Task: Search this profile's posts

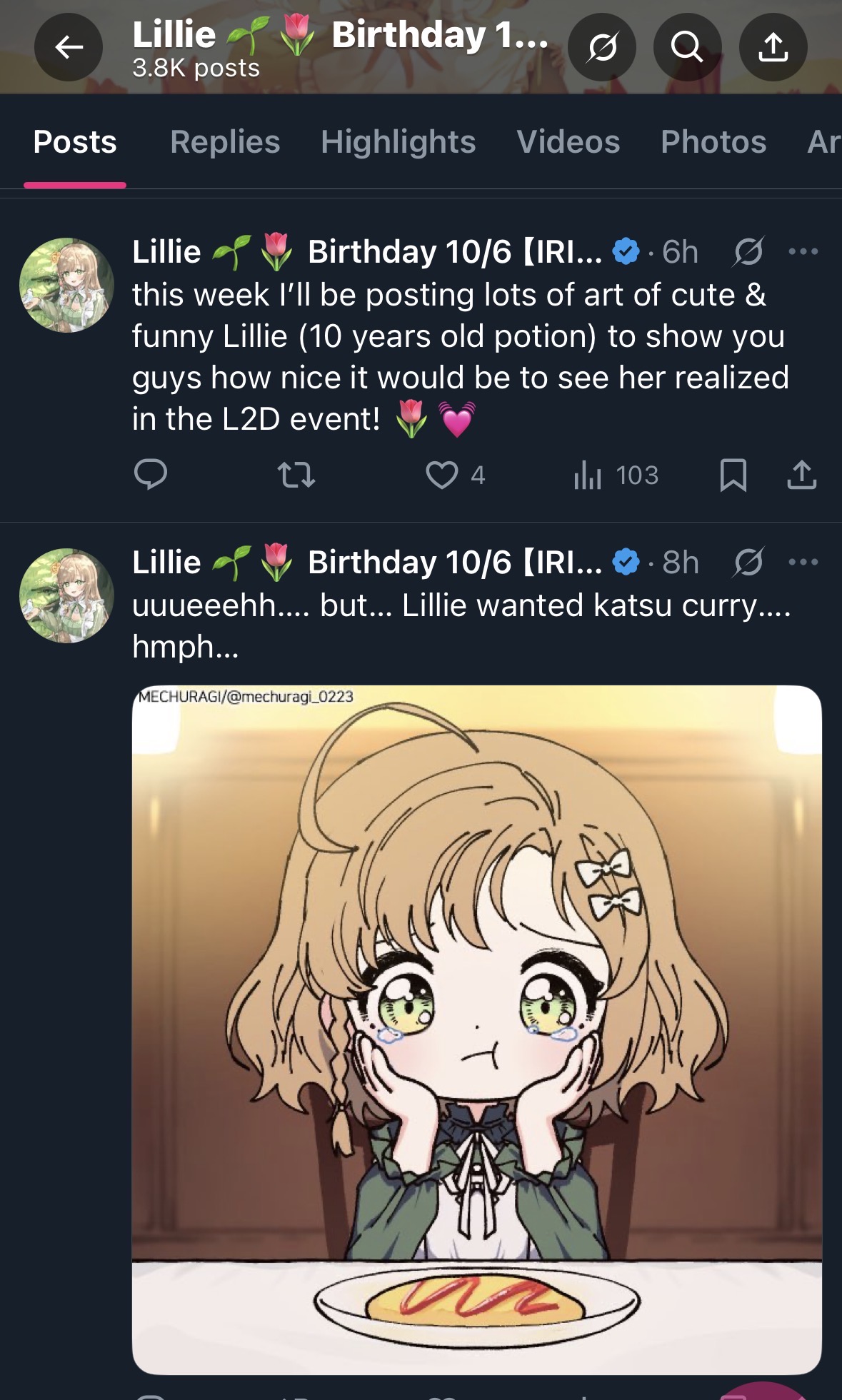Action: (x=687, y=48)
